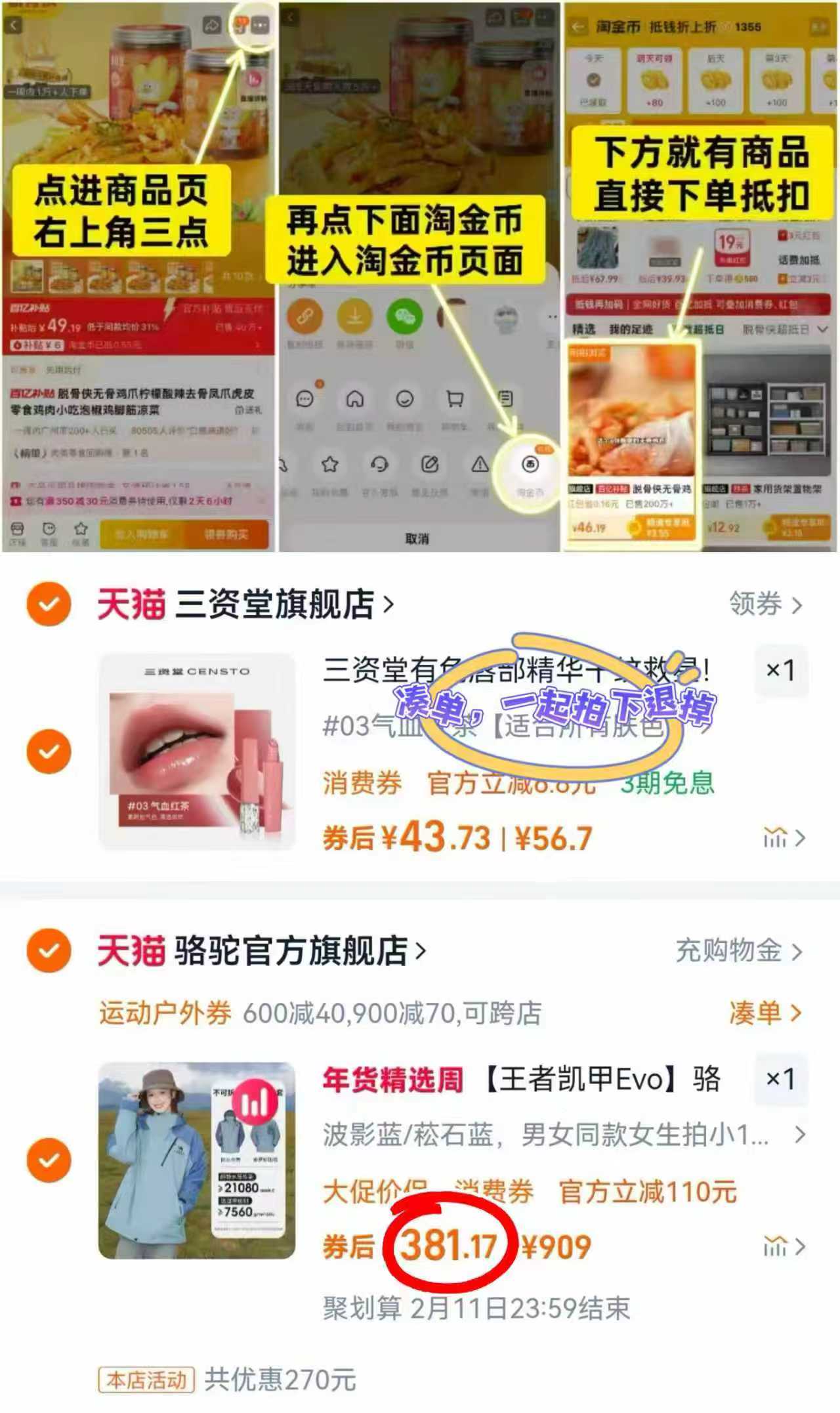
Task: Switch to the 我的足迹 tab
Action: pos(631,329)
